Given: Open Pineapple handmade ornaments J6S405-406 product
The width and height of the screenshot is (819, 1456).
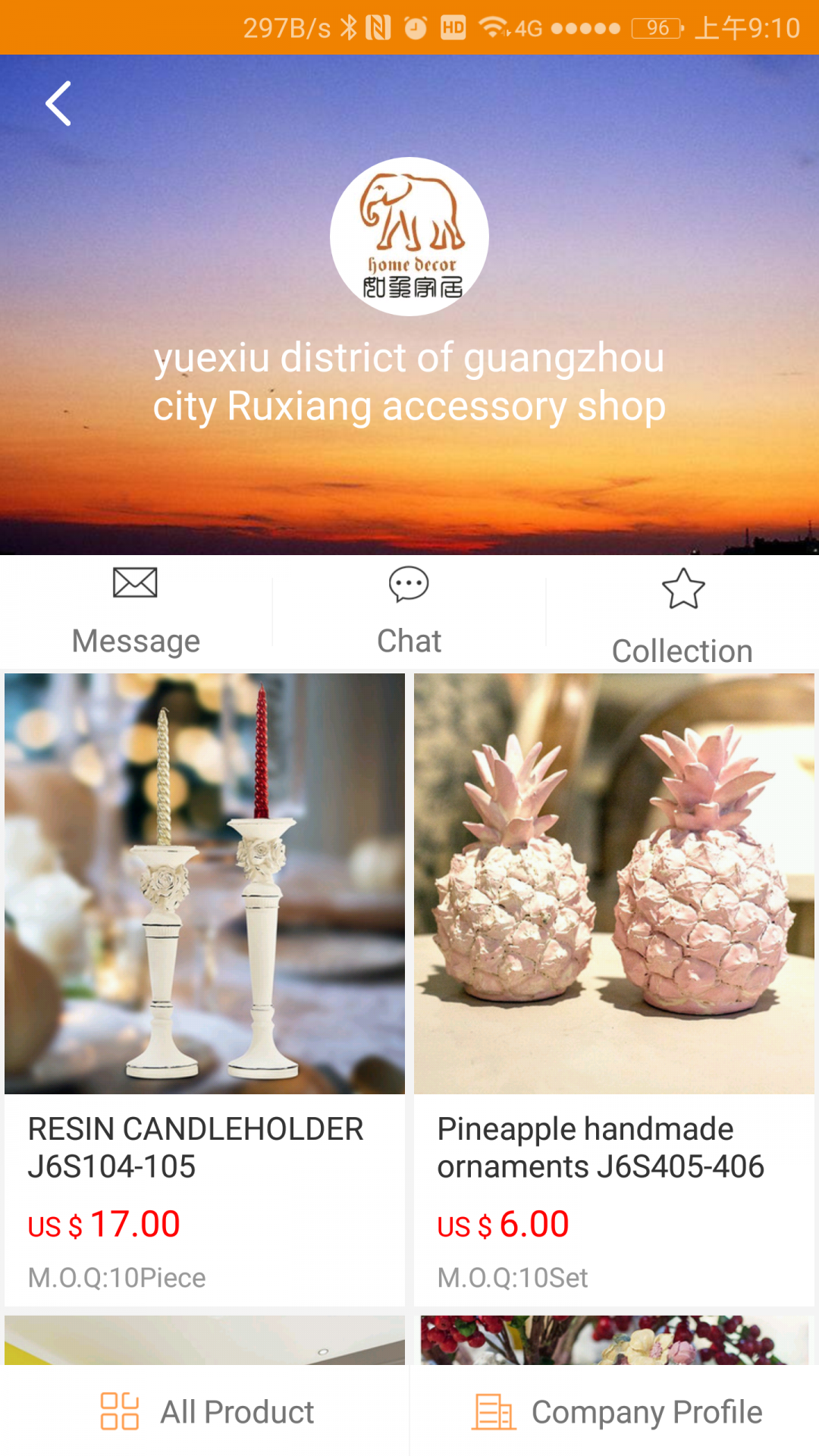Looking at the screenshot, I should click(x=614, y=986).
